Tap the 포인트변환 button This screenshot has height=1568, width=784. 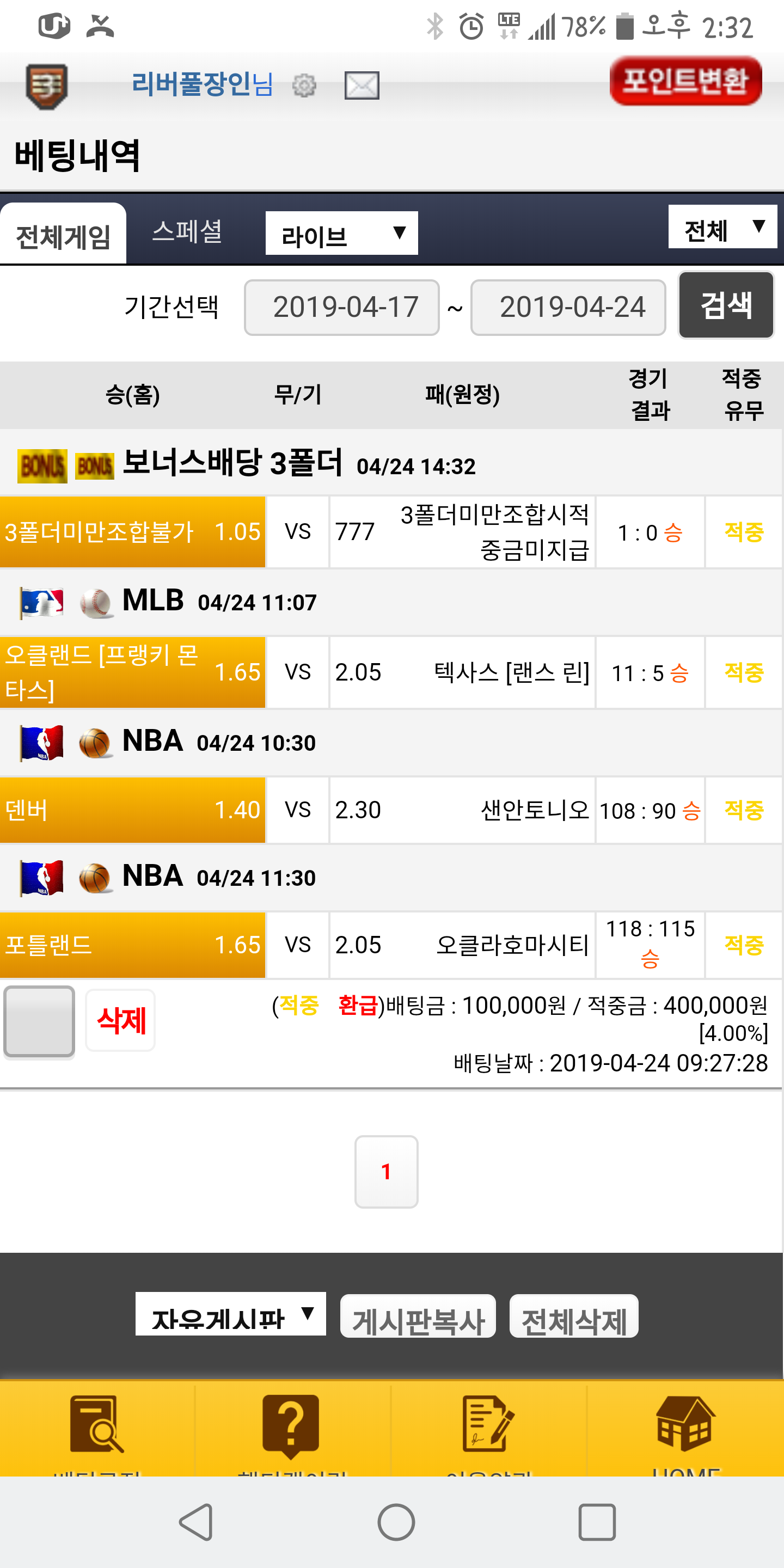685,81
